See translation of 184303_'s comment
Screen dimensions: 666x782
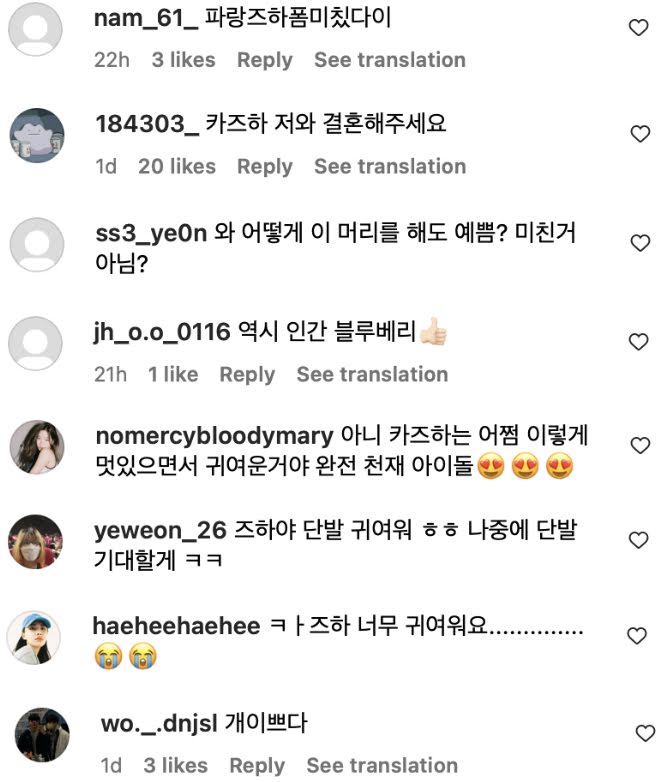389,166
